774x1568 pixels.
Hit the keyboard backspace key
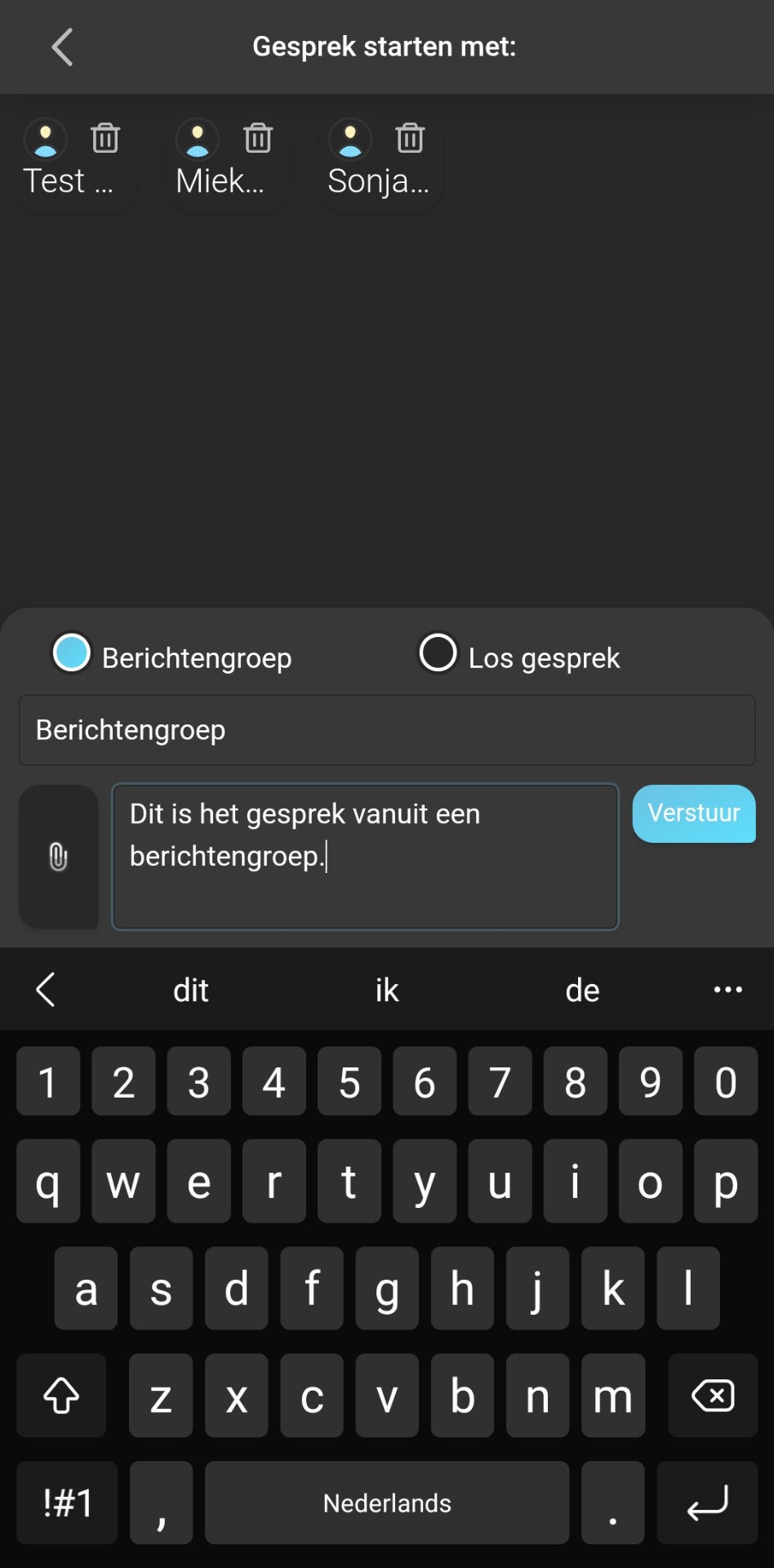[713, 1396]
